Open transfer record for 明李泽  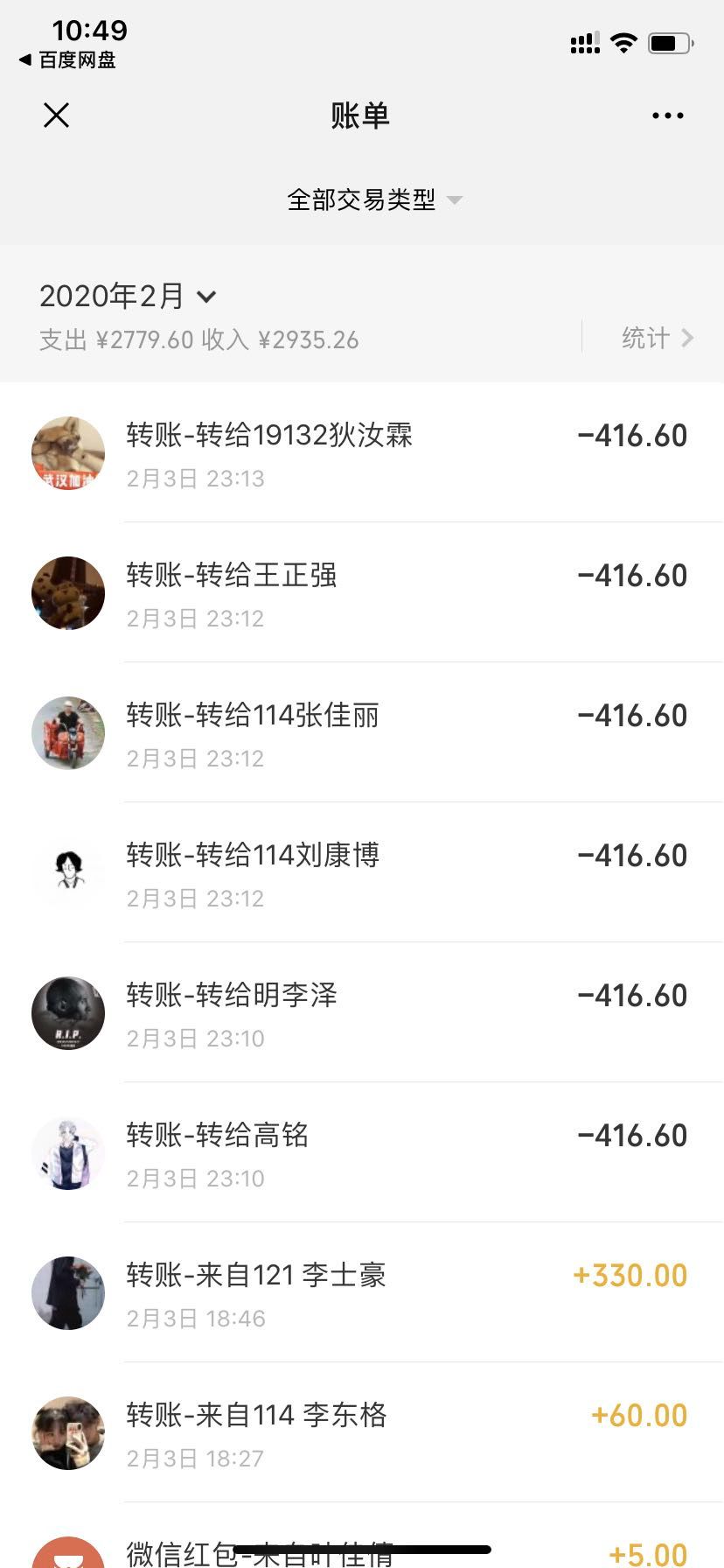tap(362, 1012)
